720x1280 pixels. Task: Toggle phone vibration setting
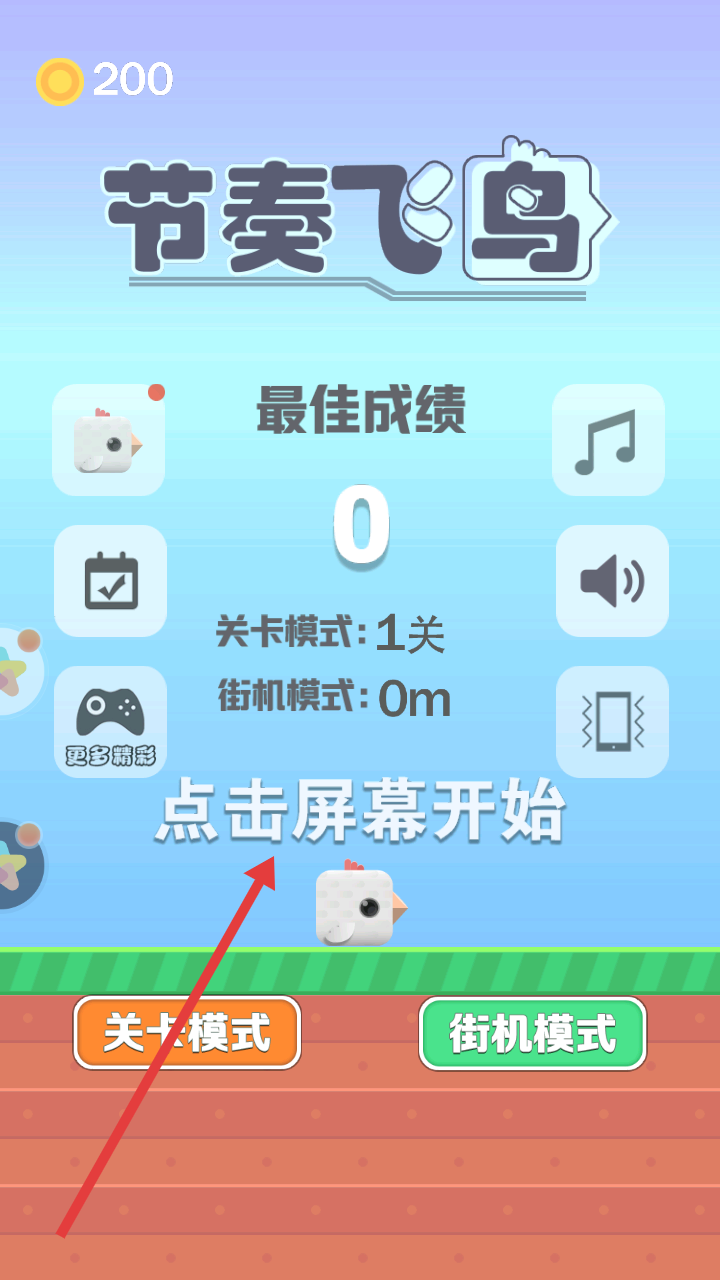[x=612, y=721]
